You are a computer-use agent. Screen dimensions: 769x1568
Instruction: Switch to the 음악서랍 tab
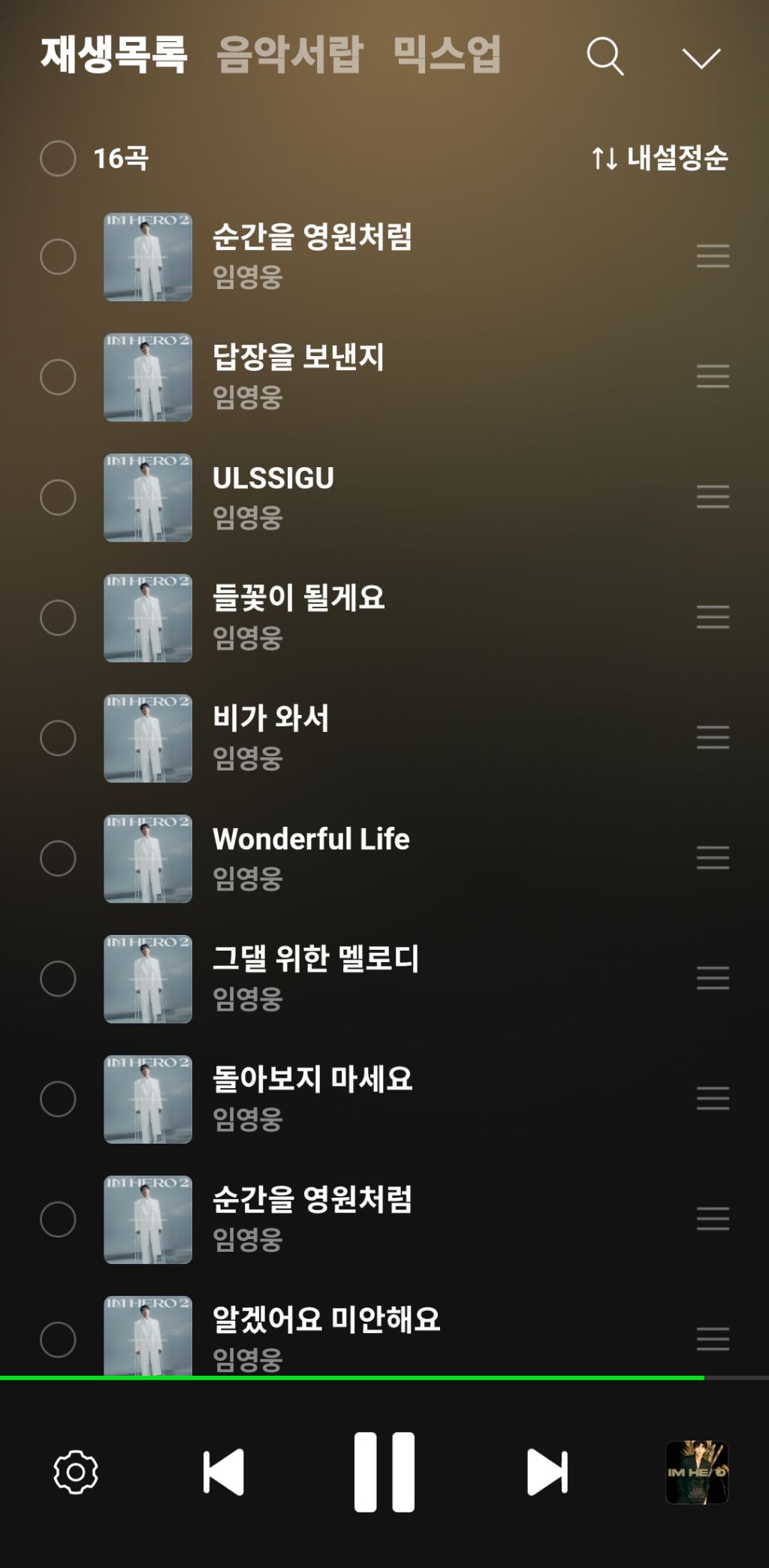pos(290,55)
